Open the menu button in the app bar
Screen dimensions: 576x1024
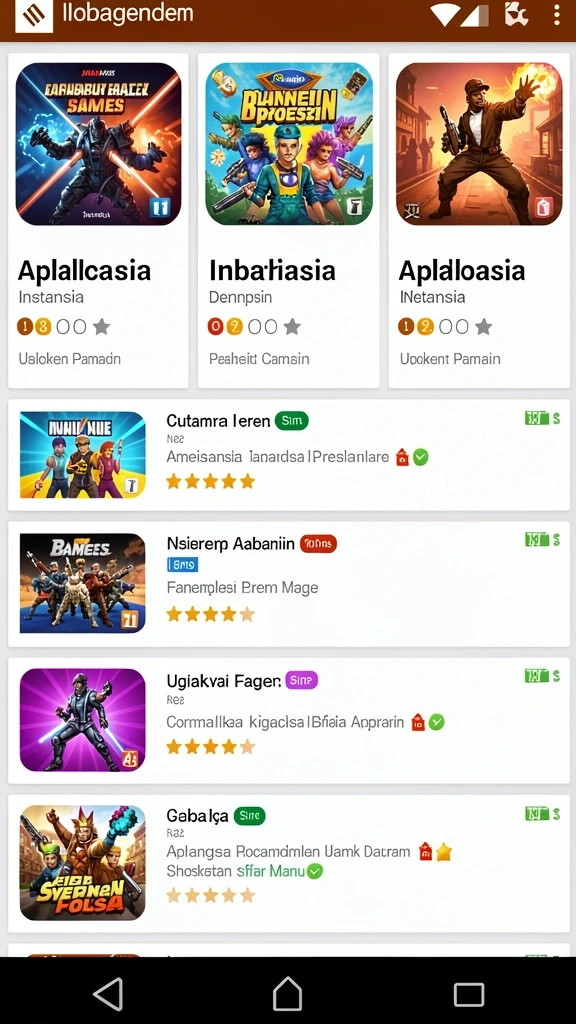33,16
